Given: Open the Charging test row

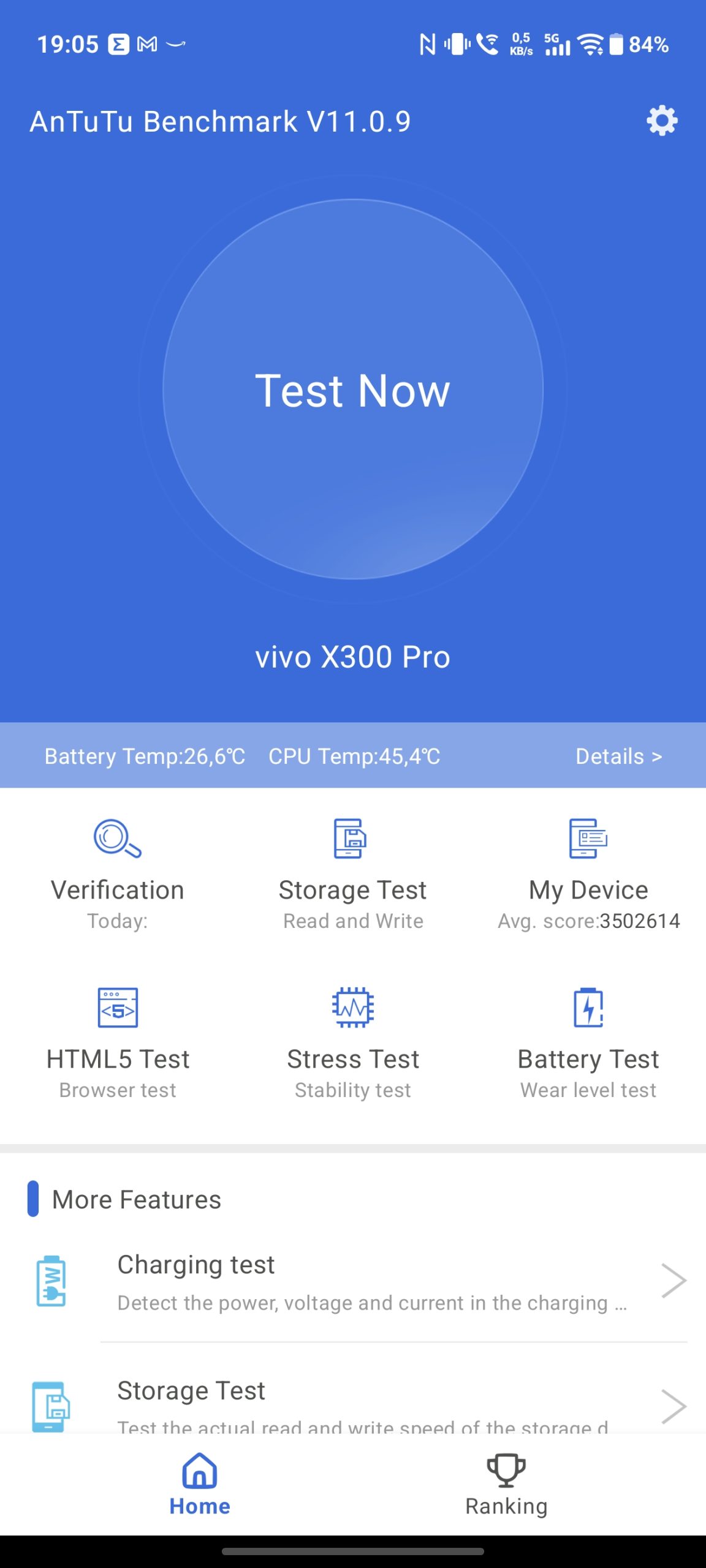Looking at the screenshot, I should tap(368, 1281).
